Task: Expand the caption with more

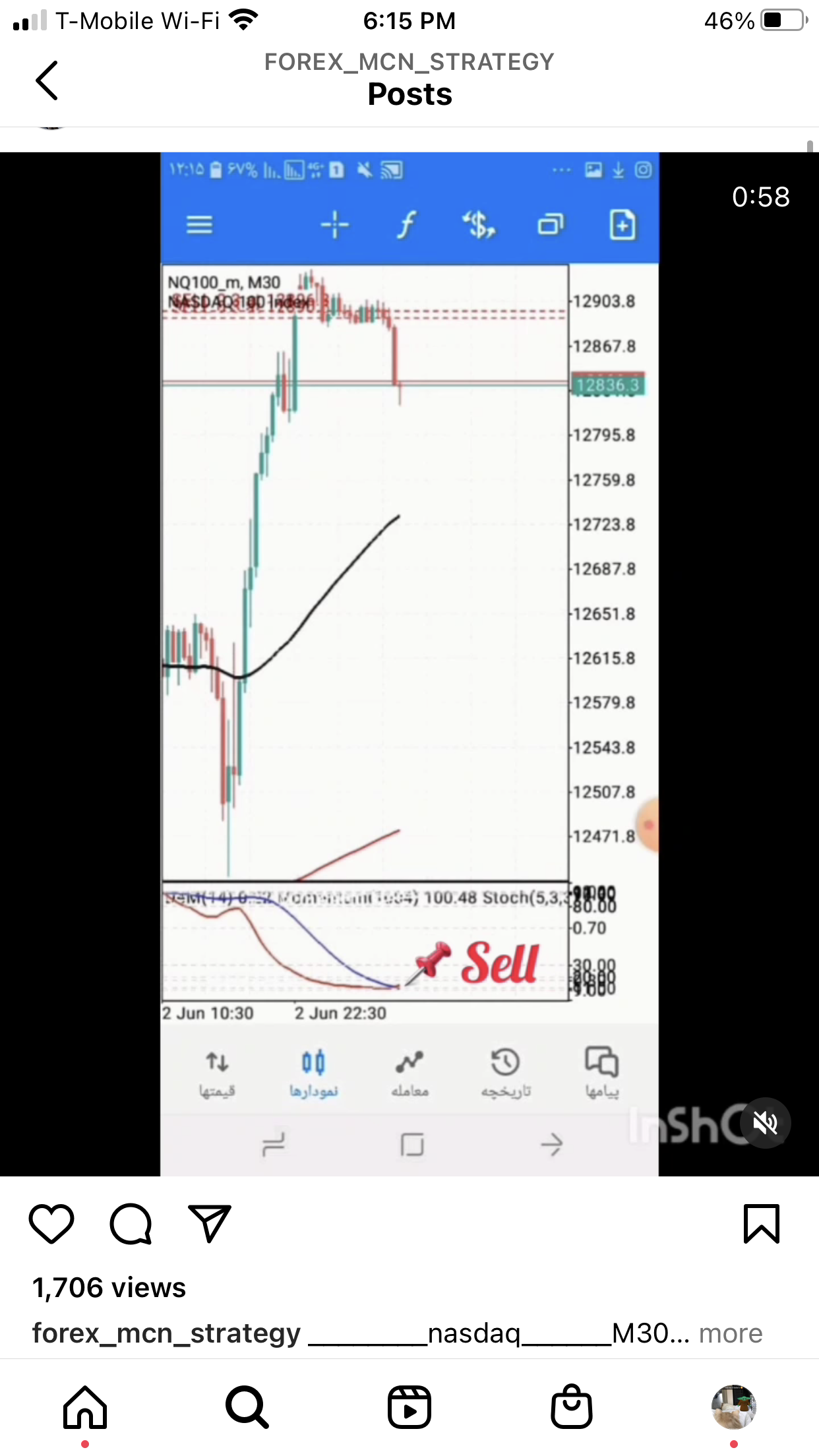Action: pyautogui.click(x=730, y=1333)
